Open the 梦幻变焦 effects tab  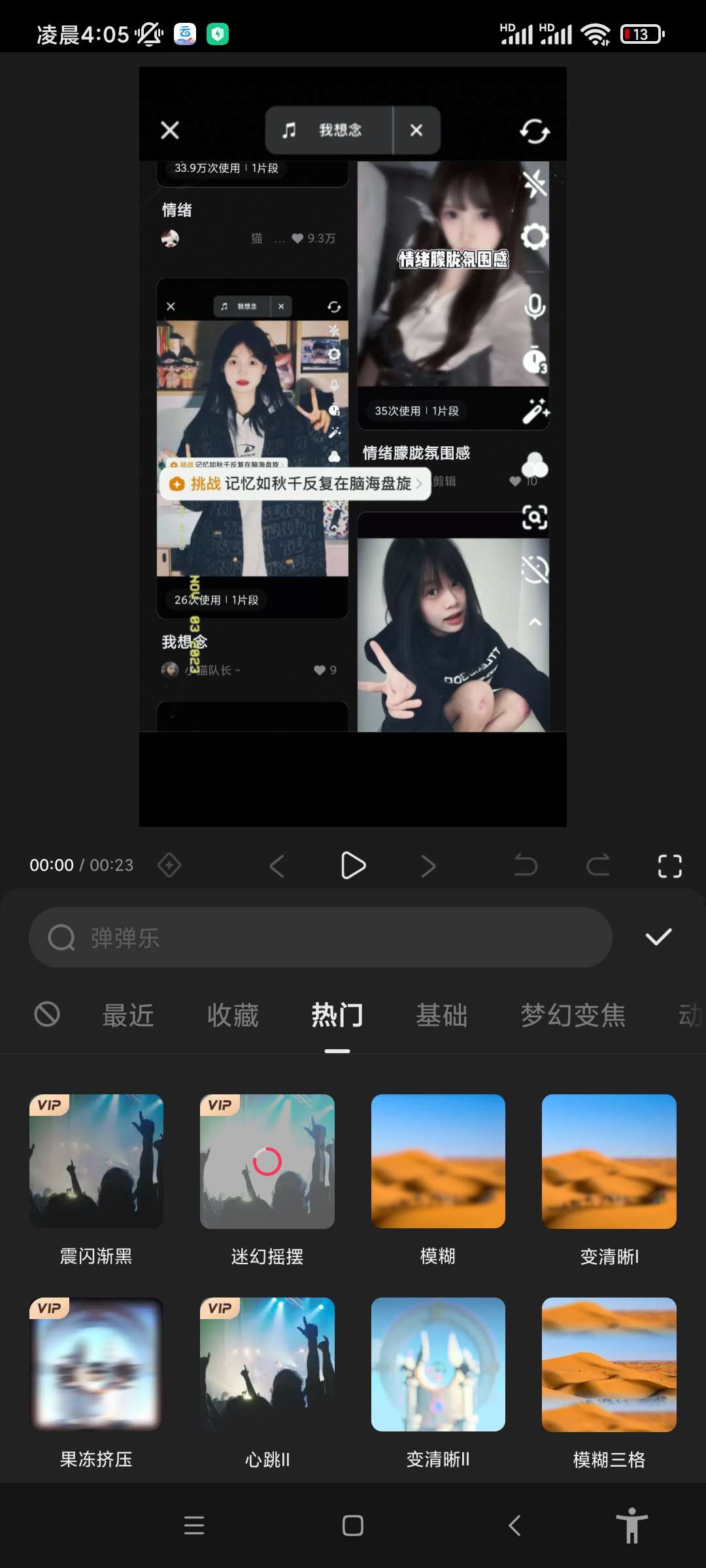click(573, 1015)
